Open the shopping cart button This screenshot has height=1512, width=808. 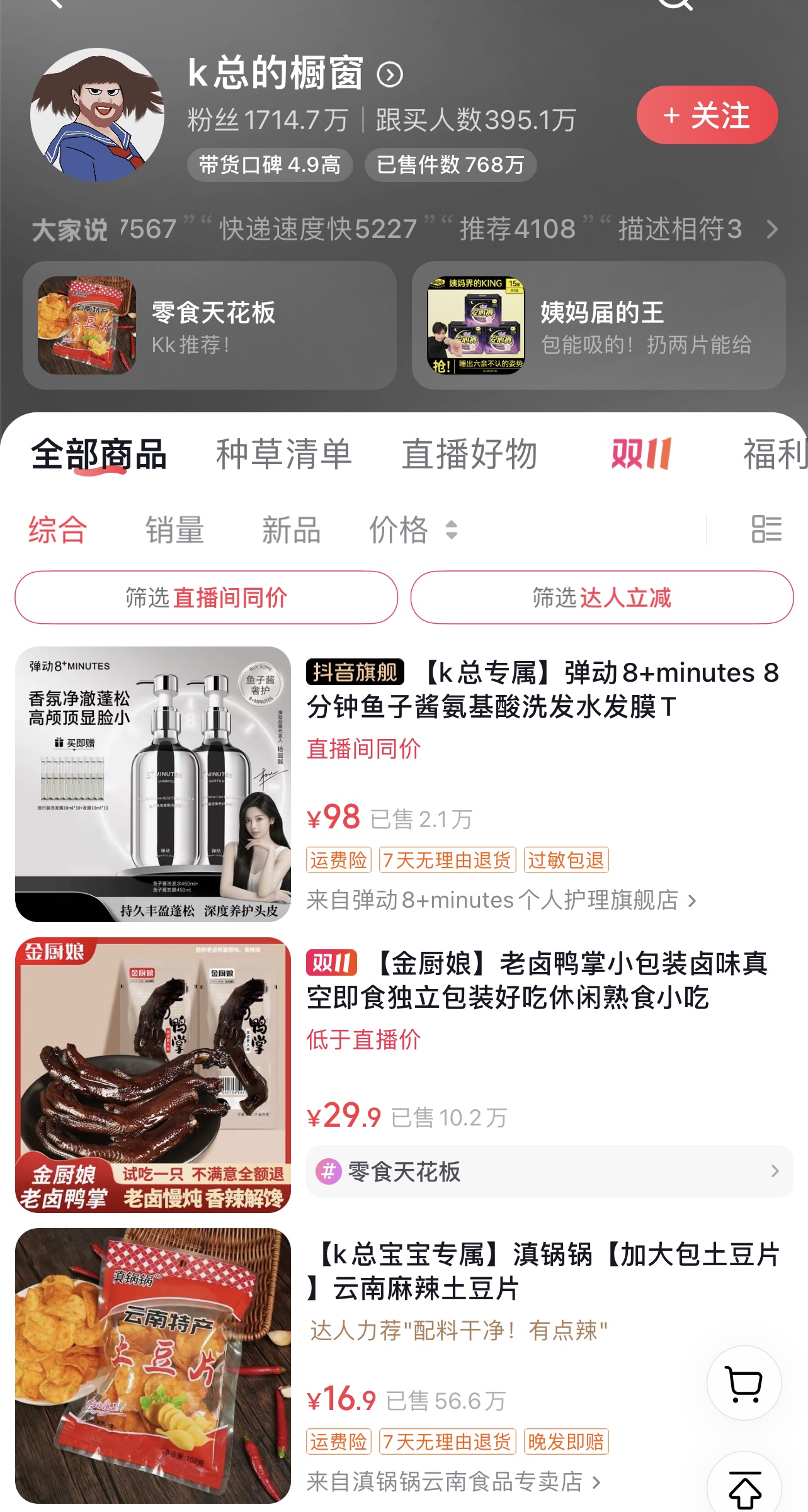pyautogui.click(x=744, y=1383)
